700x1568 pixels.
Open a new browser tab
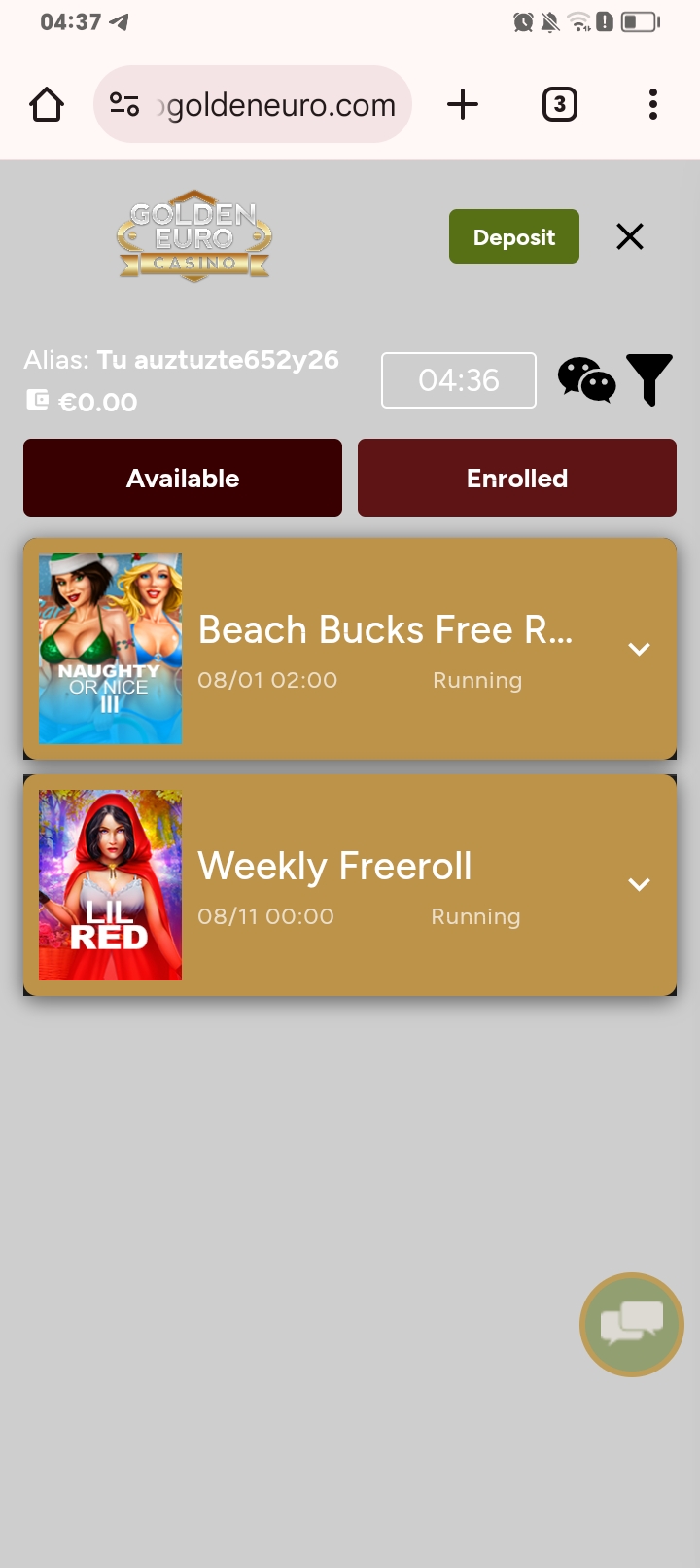[463, 104]
